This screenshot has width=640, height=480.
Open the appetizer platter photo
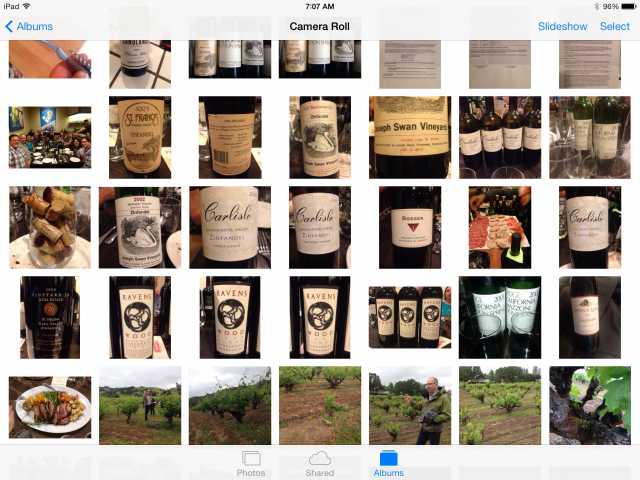(x=500, y=227)
